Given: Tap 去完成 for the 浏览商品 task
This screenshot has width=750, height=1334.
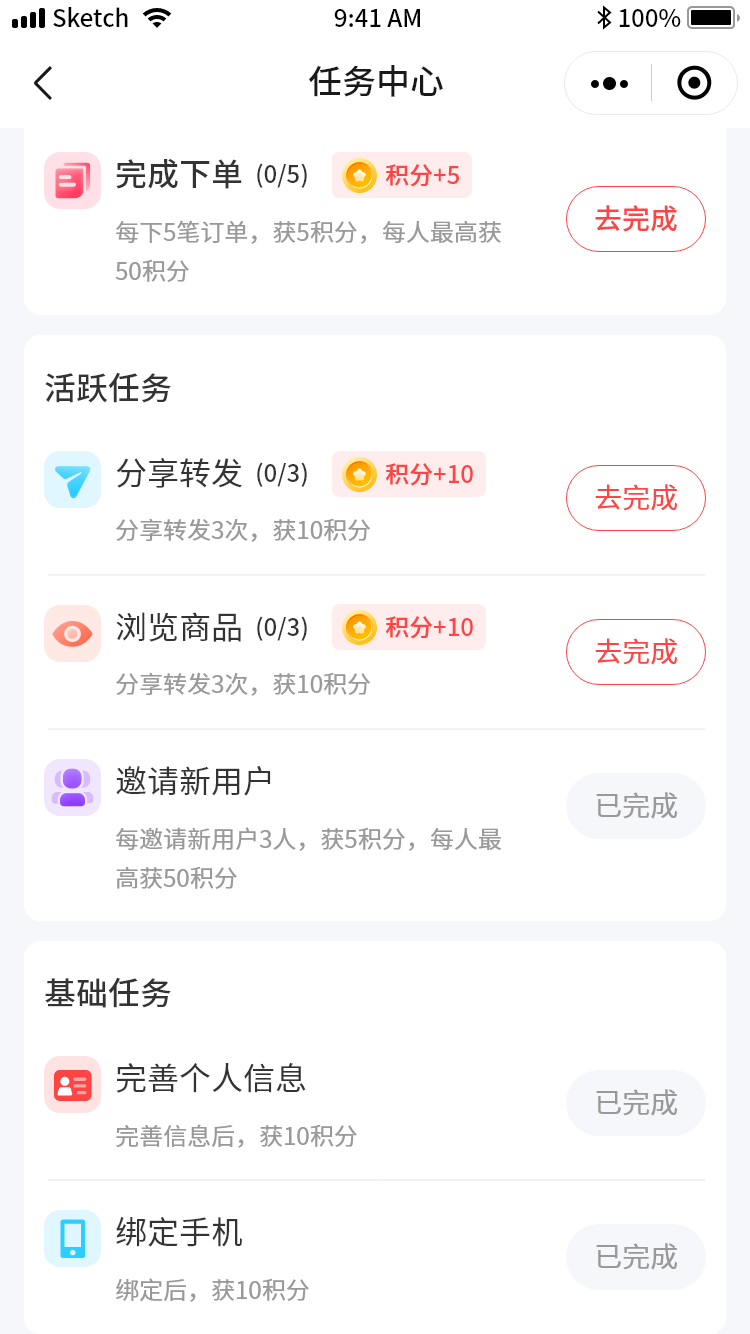Looking at the screenshot, I should (x=636, y=652).
